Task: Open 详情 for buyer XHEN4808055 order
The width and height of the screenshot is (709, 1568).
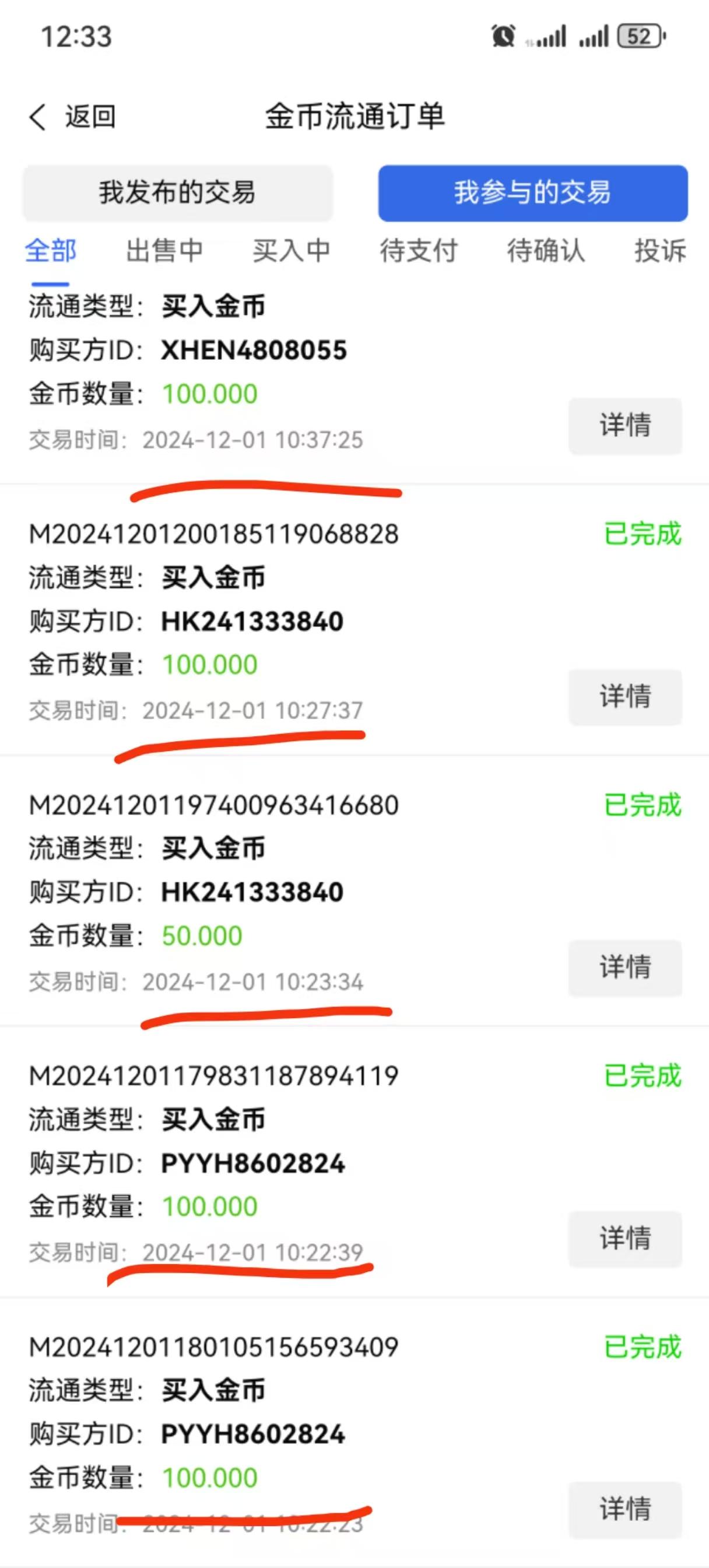Action: click(x=625, y=426)
